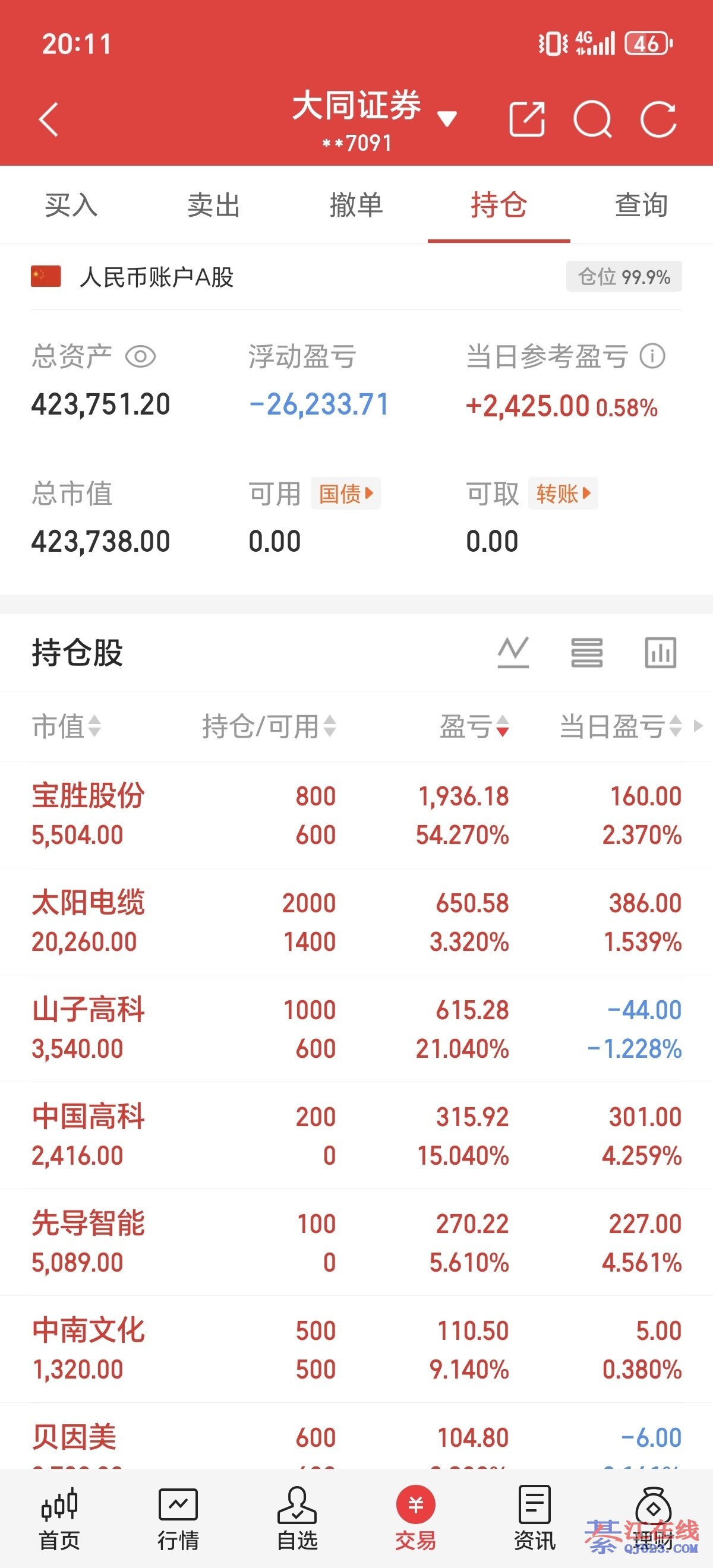Switch to the 买入 tab
This screenshot has width=713, height=1568.
point(71,205)
